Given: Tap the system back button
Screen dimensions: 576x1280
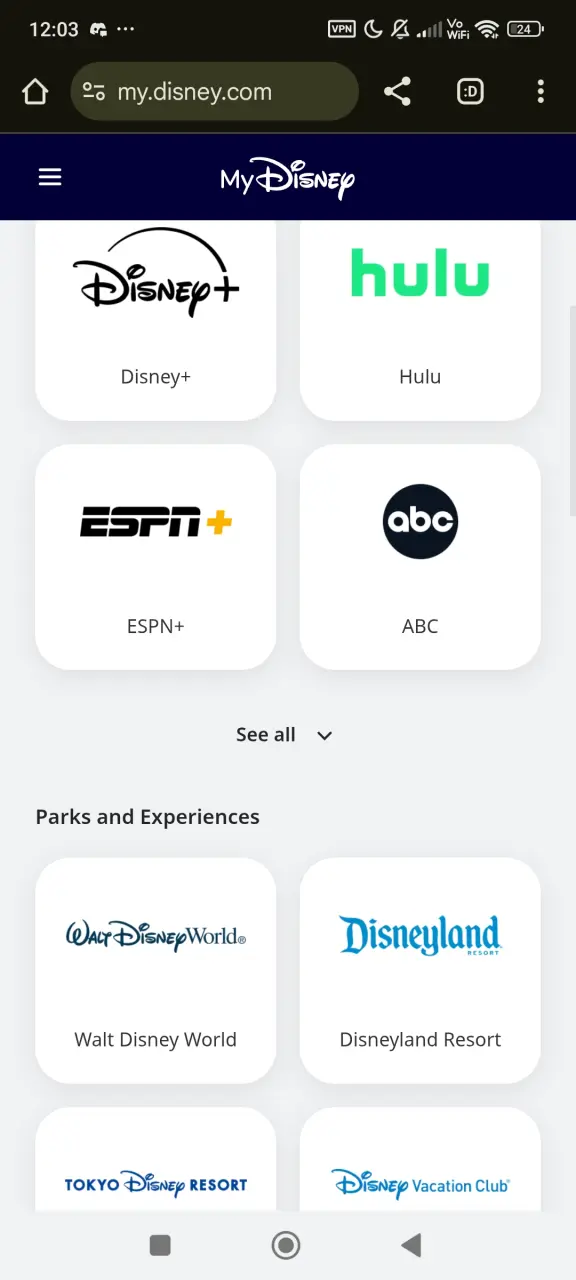Looking at the screenshot, I should (411, 1244).
